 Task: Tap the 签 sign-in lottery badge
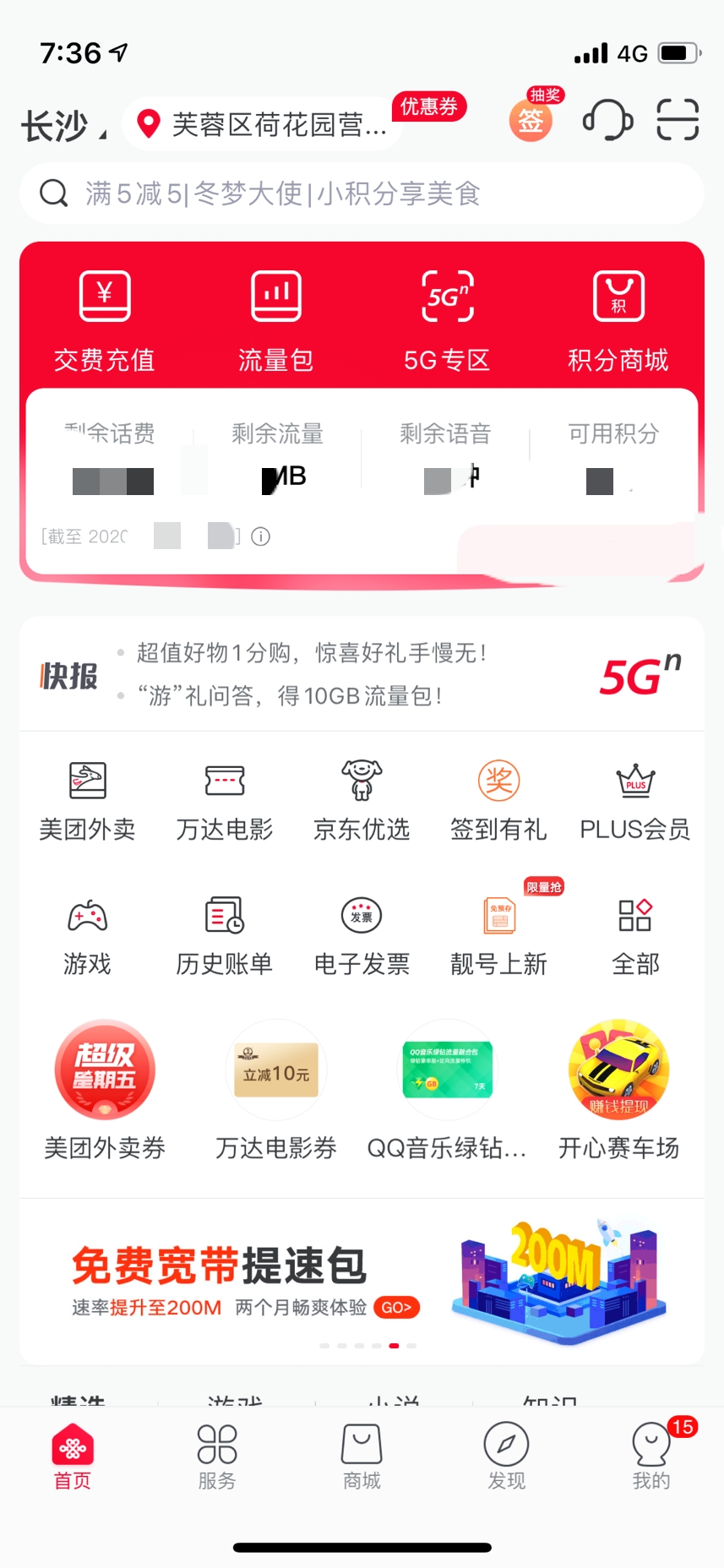[531, 118]
